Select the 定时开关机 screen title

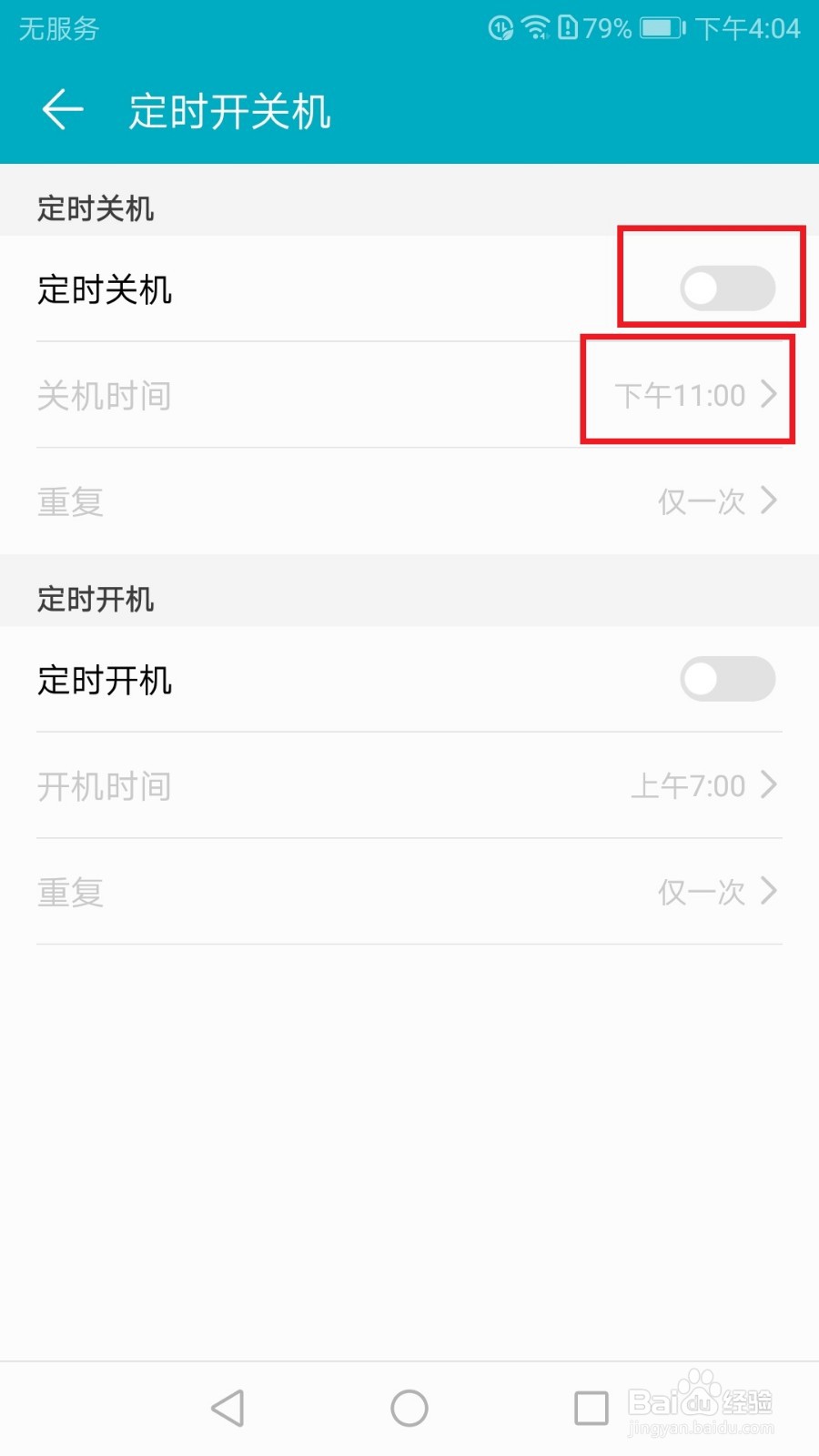tap(228, 110)
